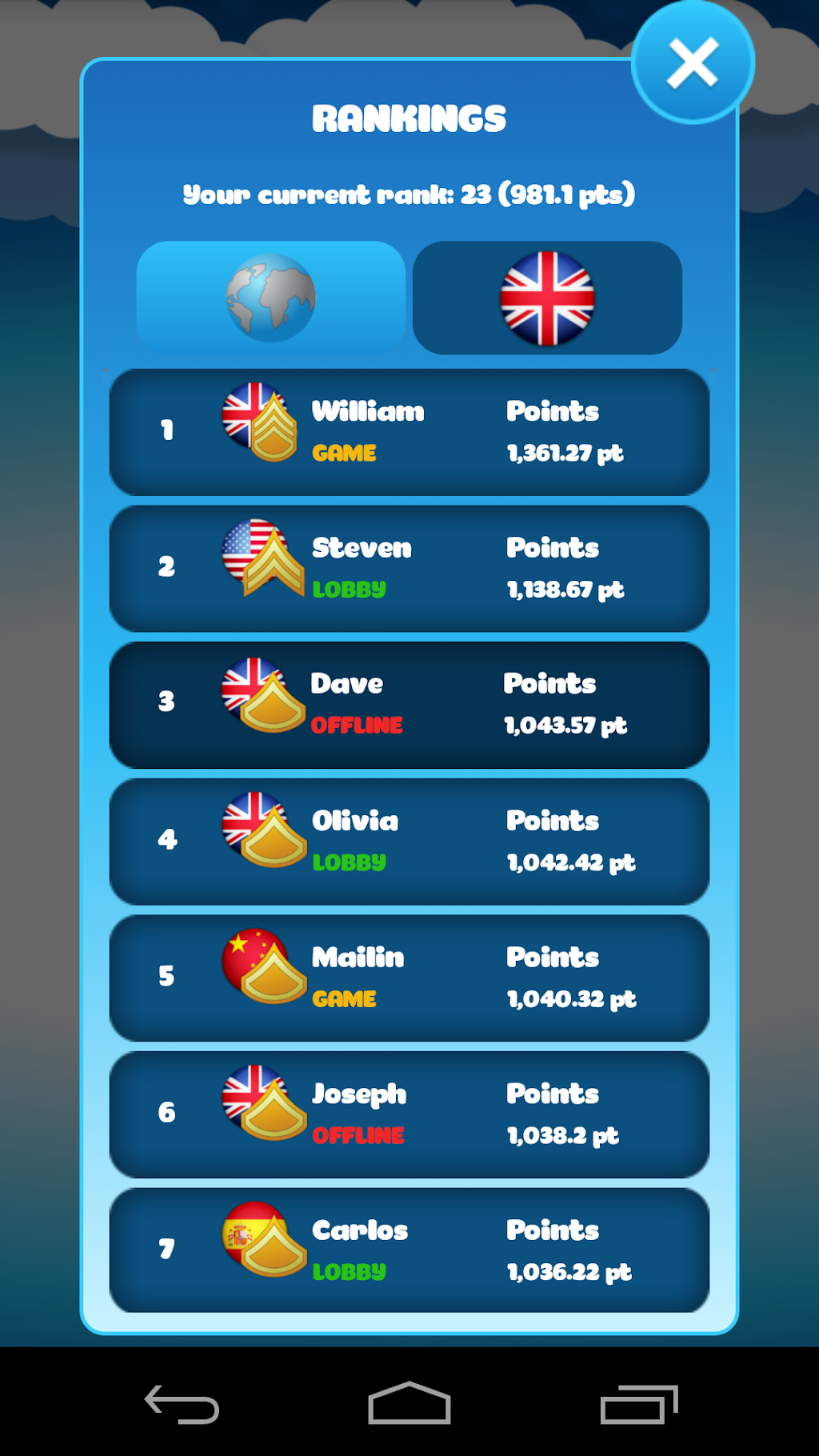The height and width of the screenshot is (1456, 819).
Task: Switch to the global rankings tab
Action: (271, 298)
